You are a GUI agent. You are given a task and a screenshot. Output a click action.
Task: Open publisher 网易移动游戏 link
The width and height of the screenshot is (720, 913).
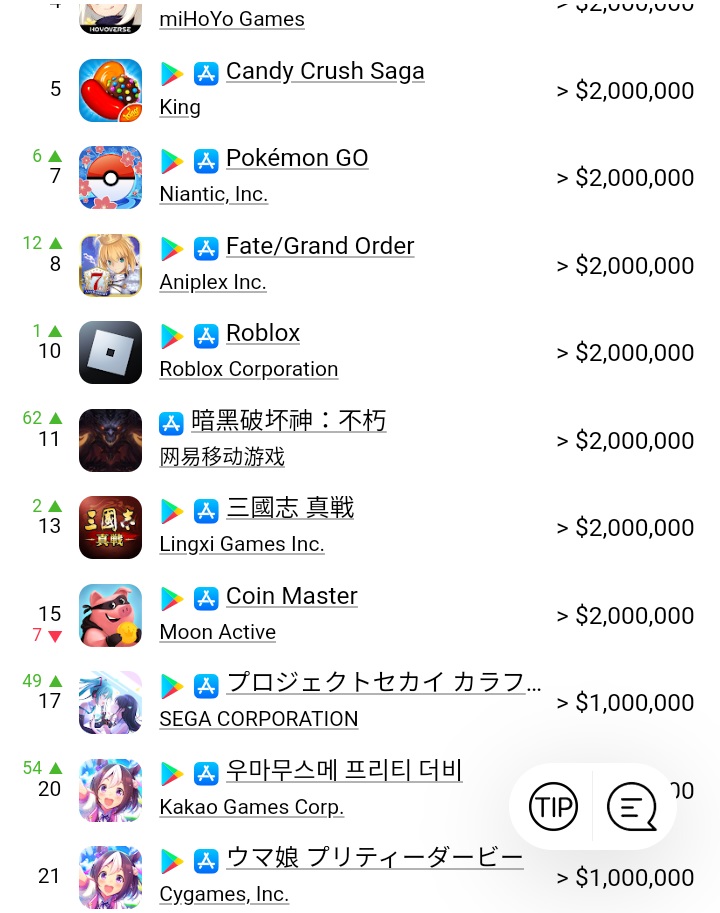pyautogui.click(x=222, y=457)
